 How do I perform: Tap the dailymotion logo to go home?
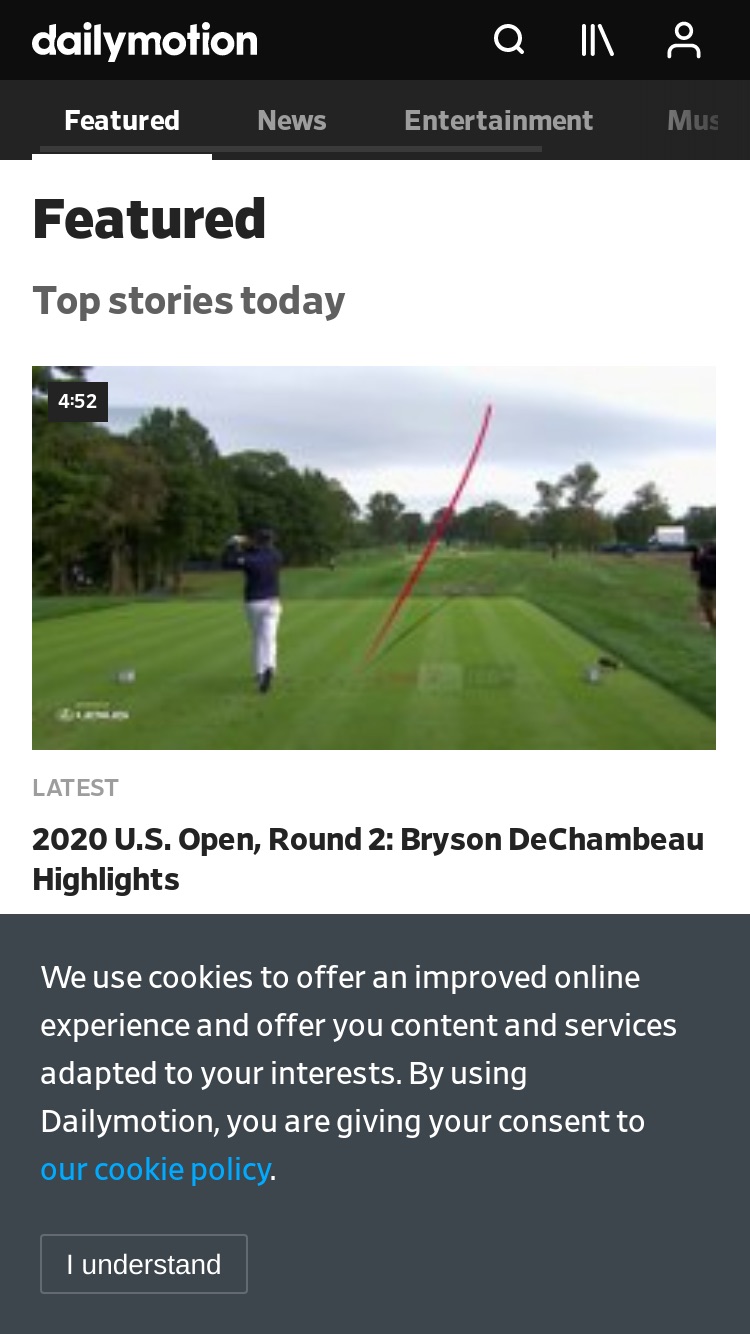145,41
